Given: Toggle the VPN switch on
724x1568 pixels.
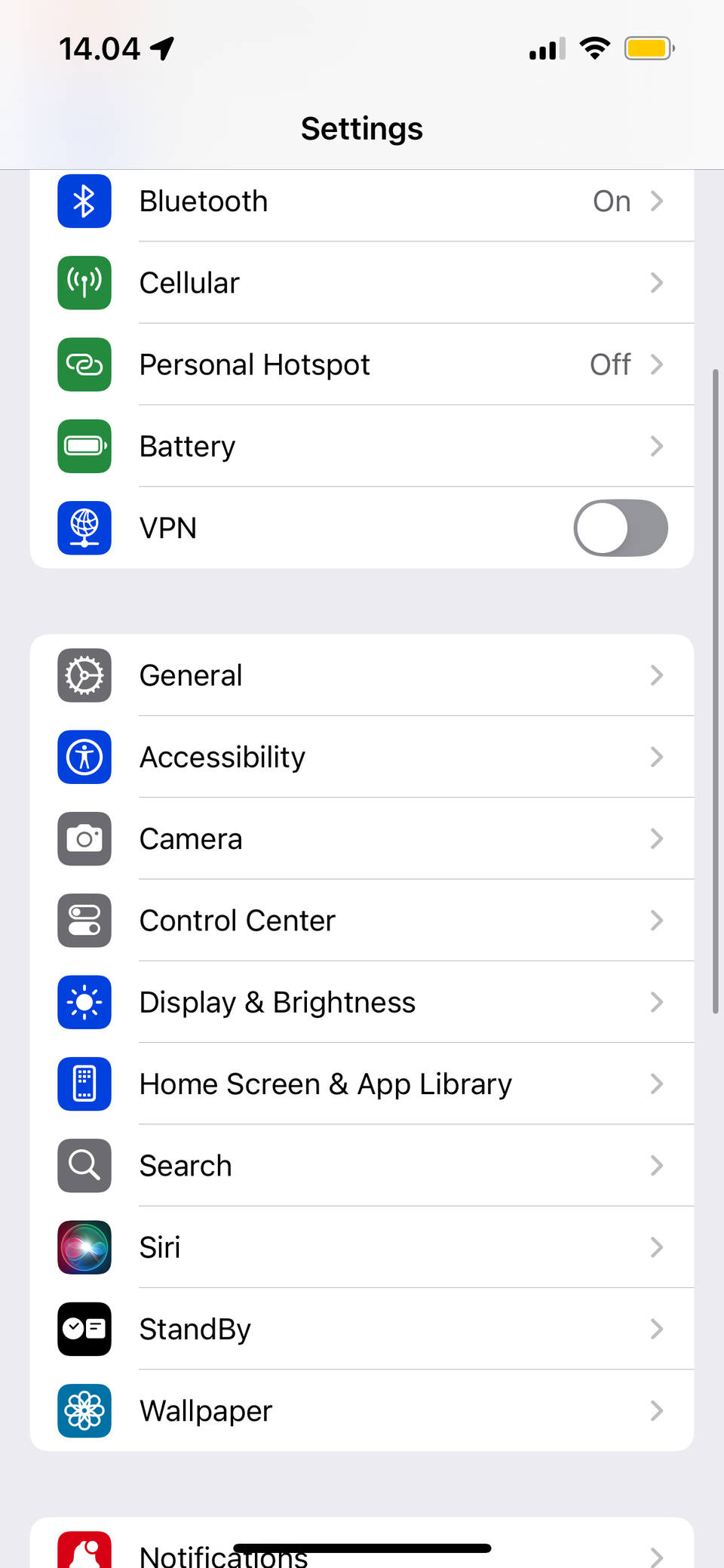Looking at the screenshot, I should point(620,528).
